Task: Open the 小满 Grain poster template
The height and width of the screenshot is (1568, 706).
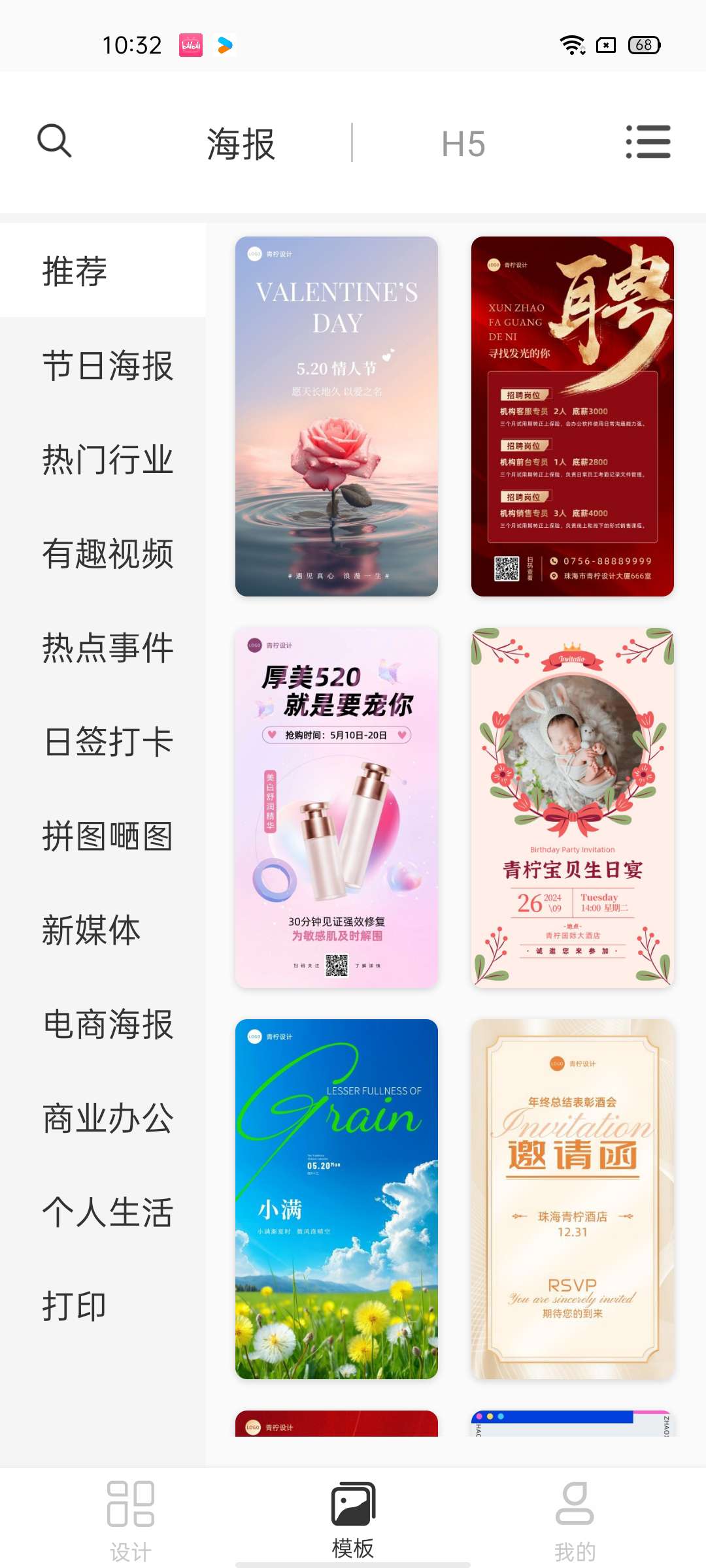Action: tap(337, 1199)
